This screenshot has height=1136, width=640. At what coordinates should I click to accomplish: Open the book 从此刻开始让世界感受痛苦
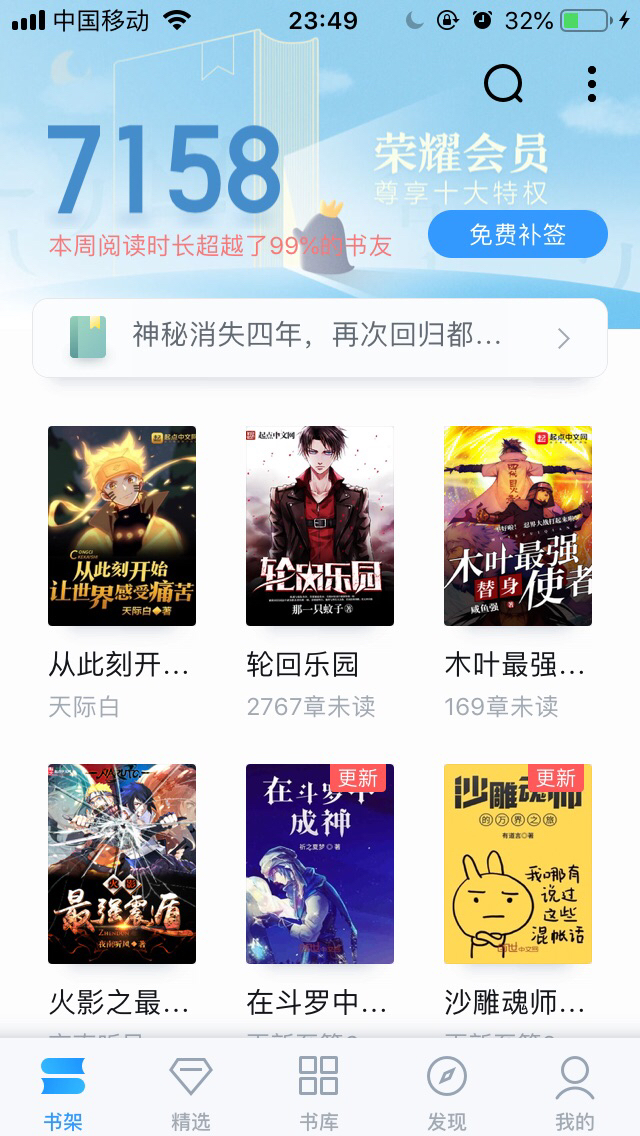click(122, 526)
